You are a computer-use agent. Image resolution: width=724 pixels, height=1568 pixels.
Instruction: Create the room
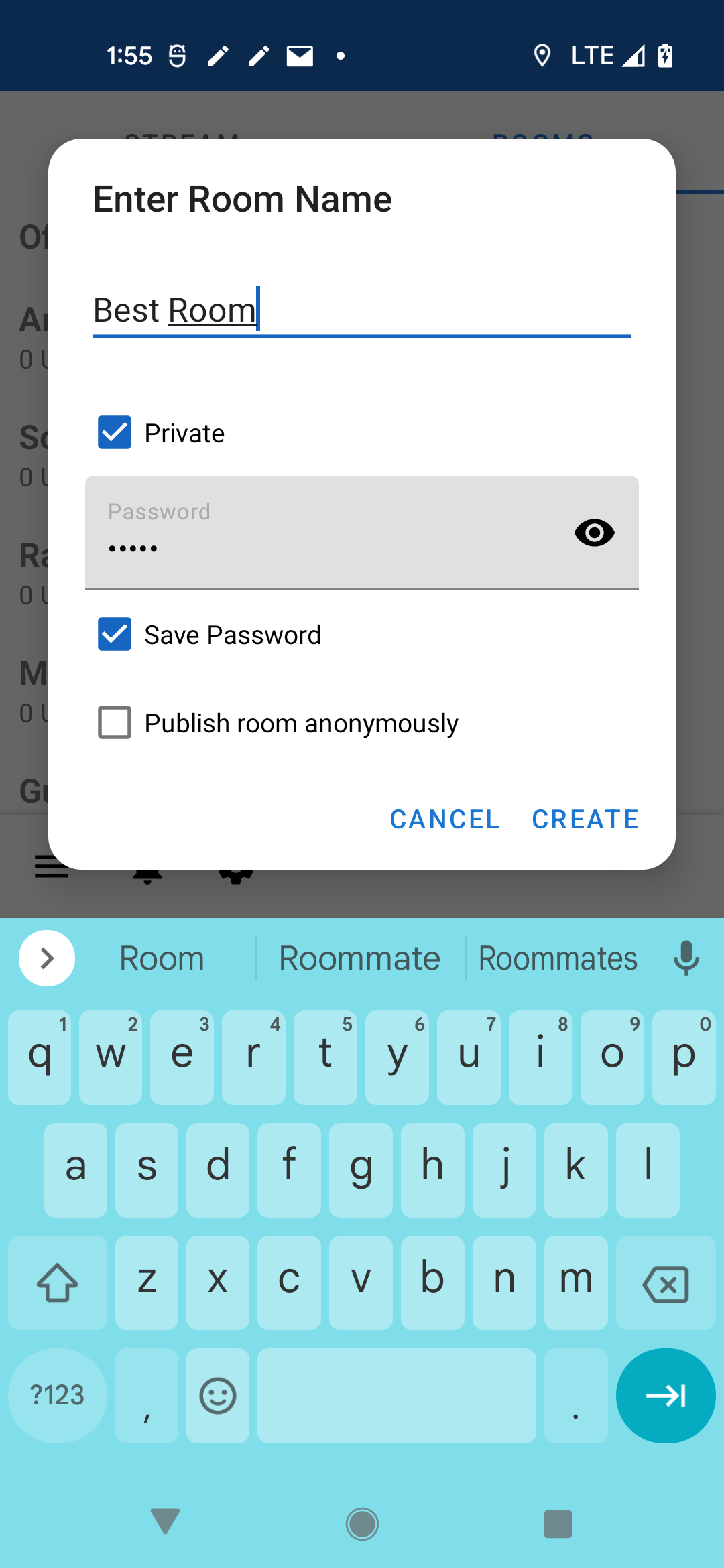[585, 819]
